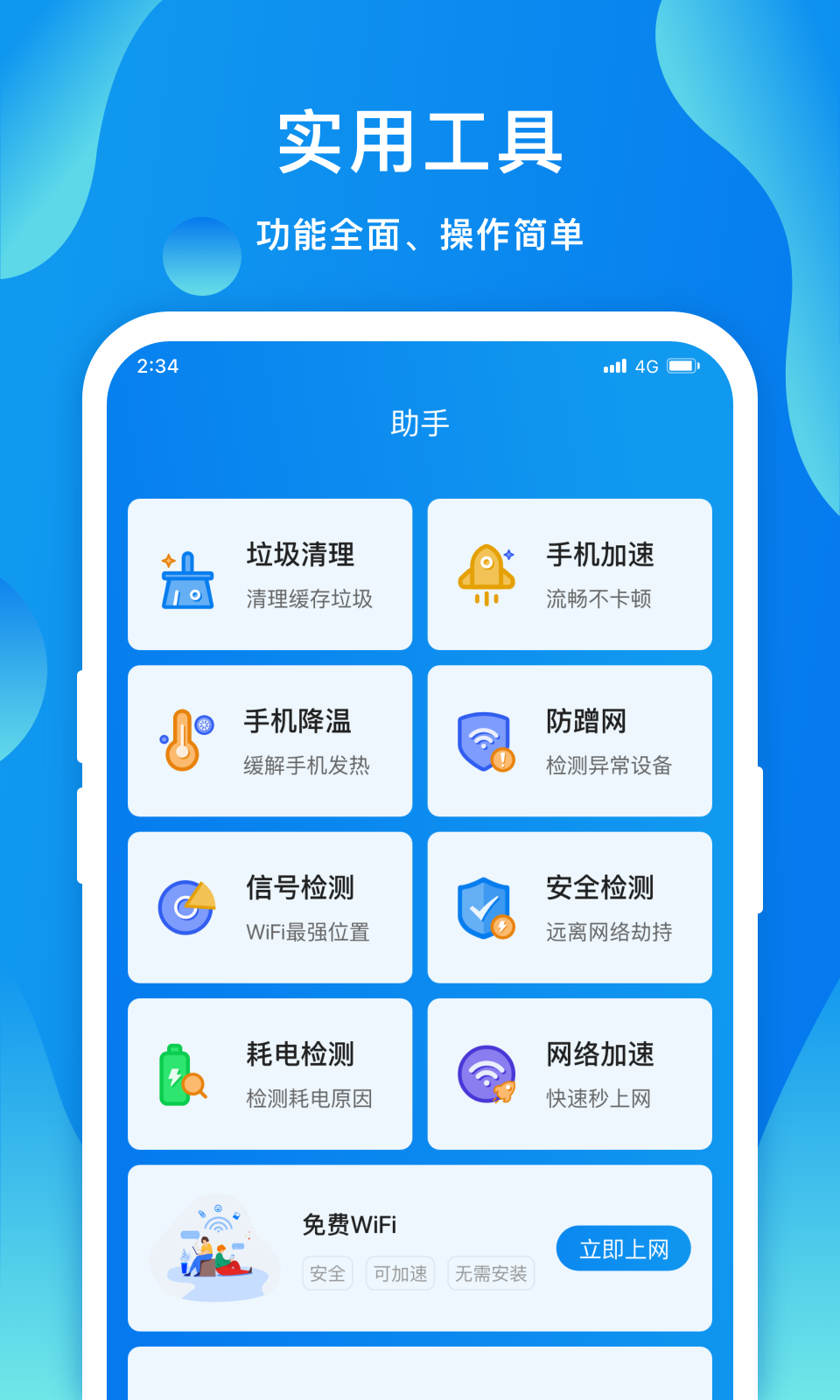Tap the 助手 title at the top
The image size is (840, 1400).
pos(419,422)
